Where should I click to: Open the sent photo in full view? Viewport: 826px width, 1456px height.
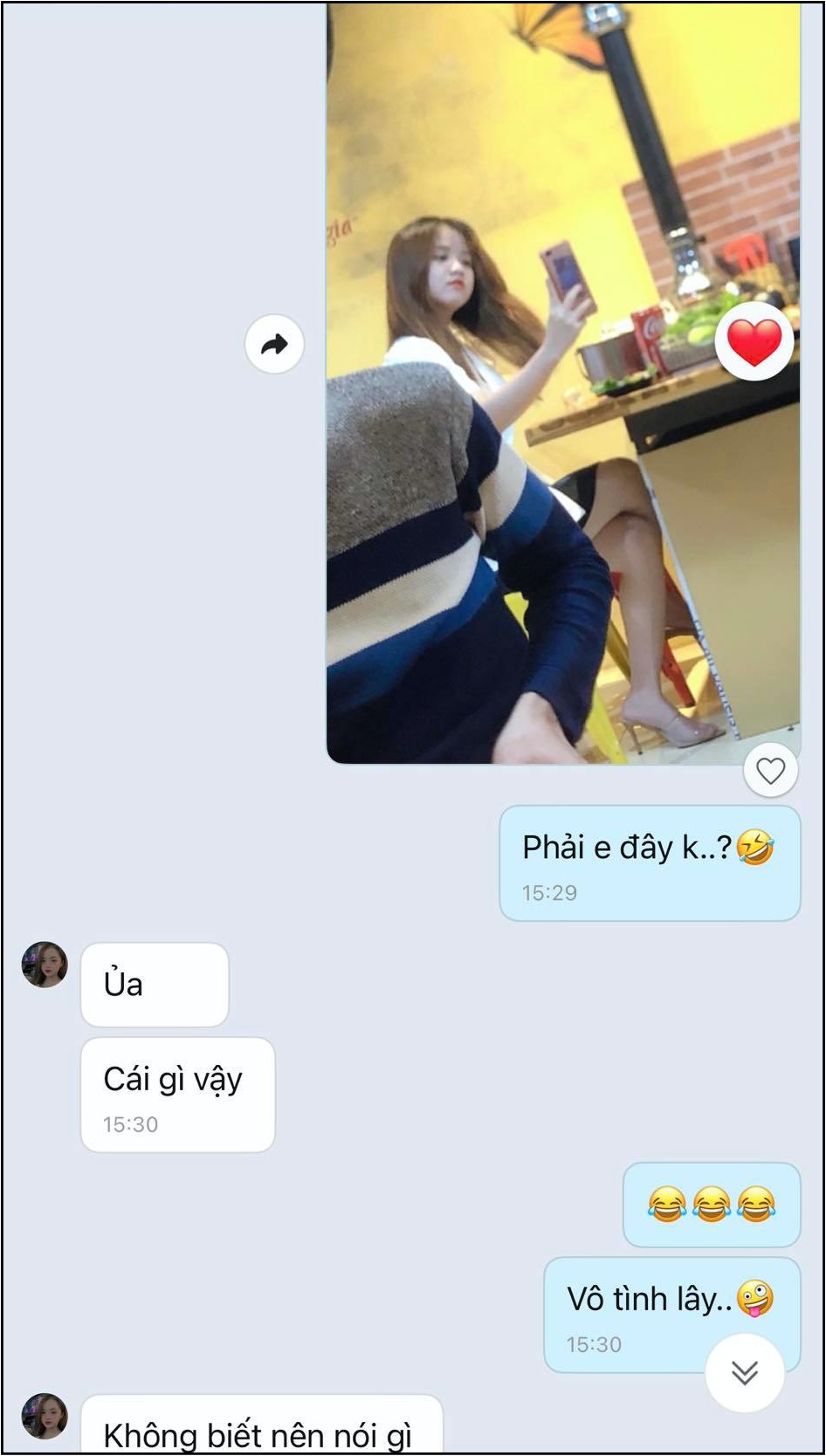(x=563, y=384)
